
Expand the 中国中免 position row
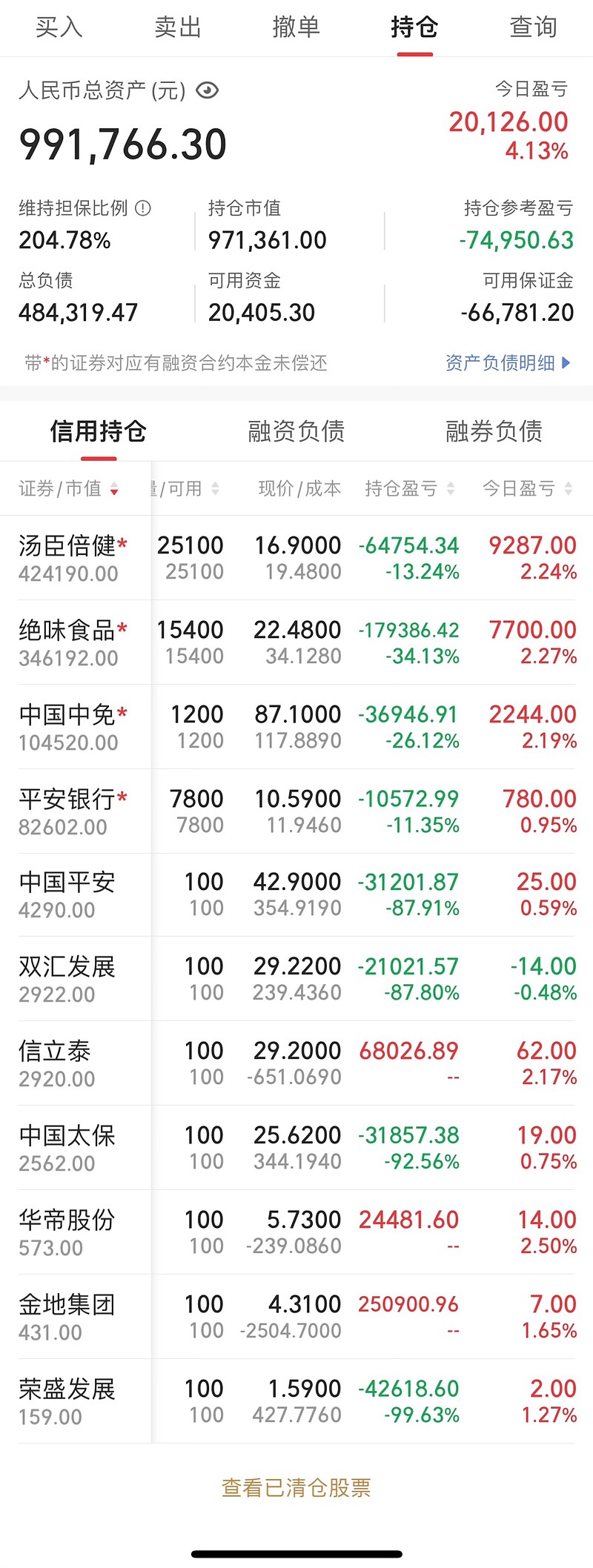click(x=296, y=726)
